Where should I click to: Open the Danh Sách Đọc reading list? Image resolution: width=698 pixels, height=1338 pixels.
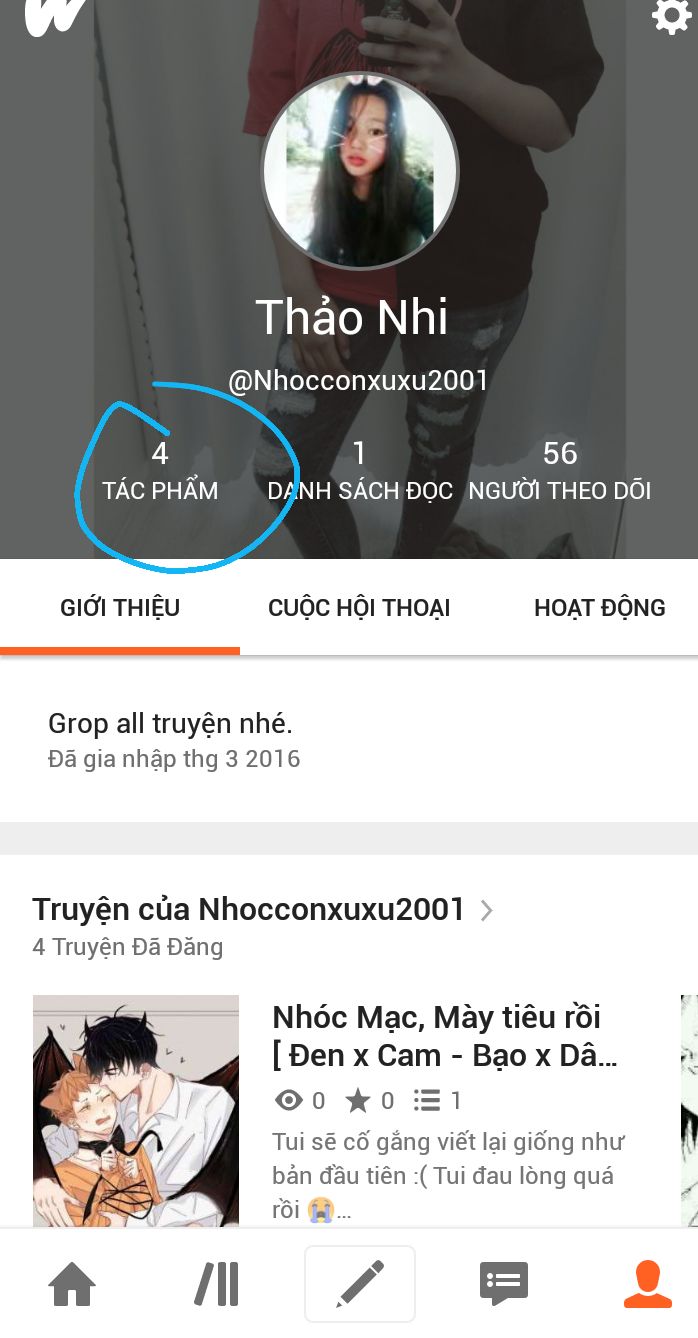tap(360, 471)
